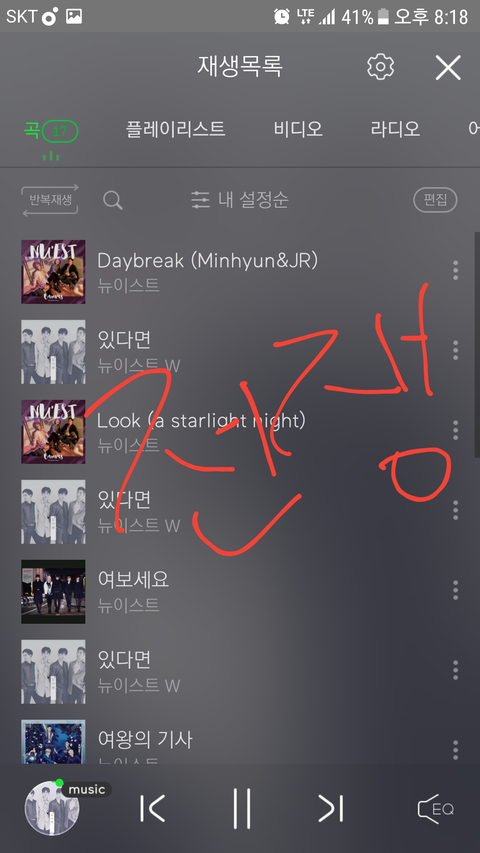Open the EQ equalizer
Image resolution: width=480 pixels, height=853 pixels.
435,809
